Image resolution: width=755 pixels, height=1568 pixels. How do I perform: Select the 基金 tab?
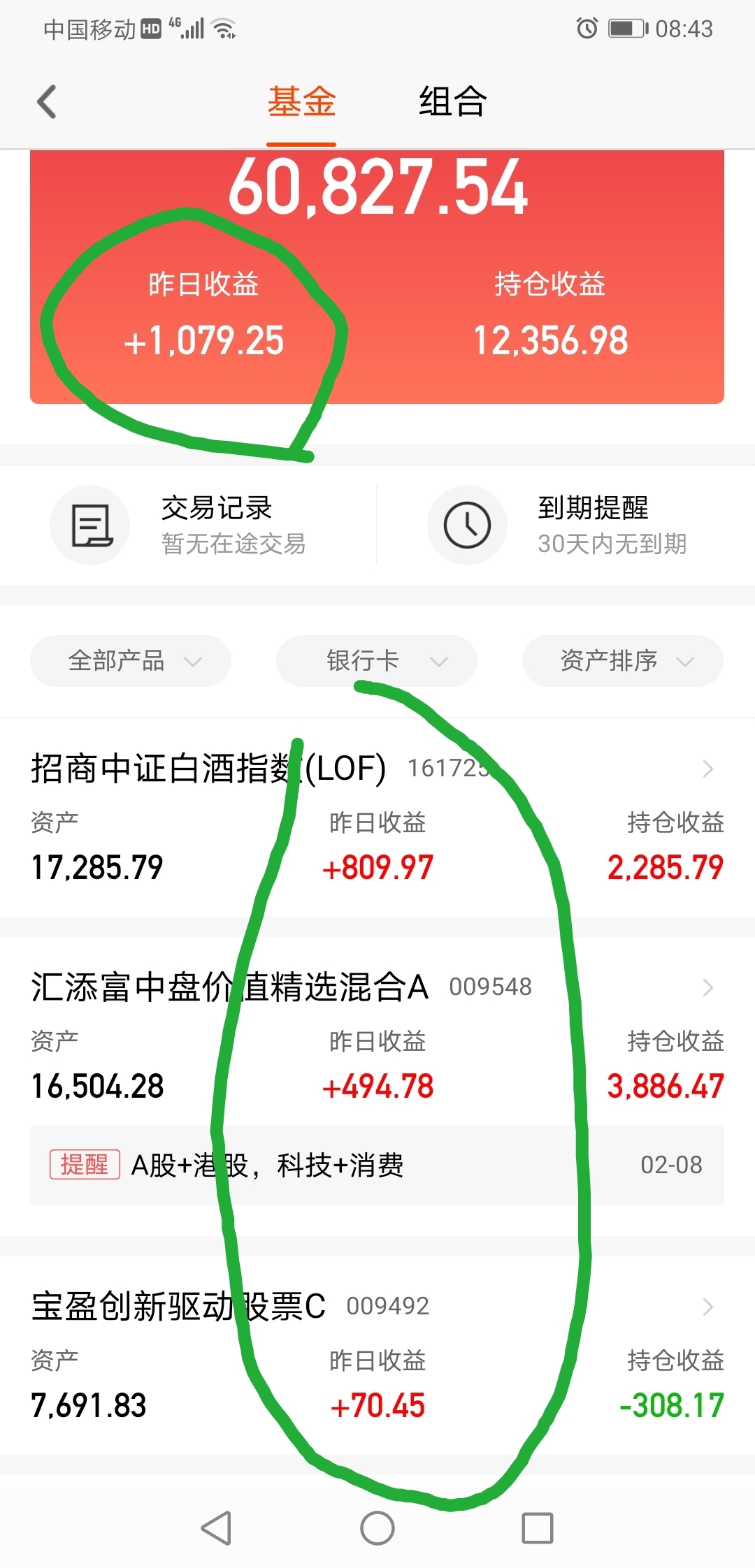coord(302,101)
